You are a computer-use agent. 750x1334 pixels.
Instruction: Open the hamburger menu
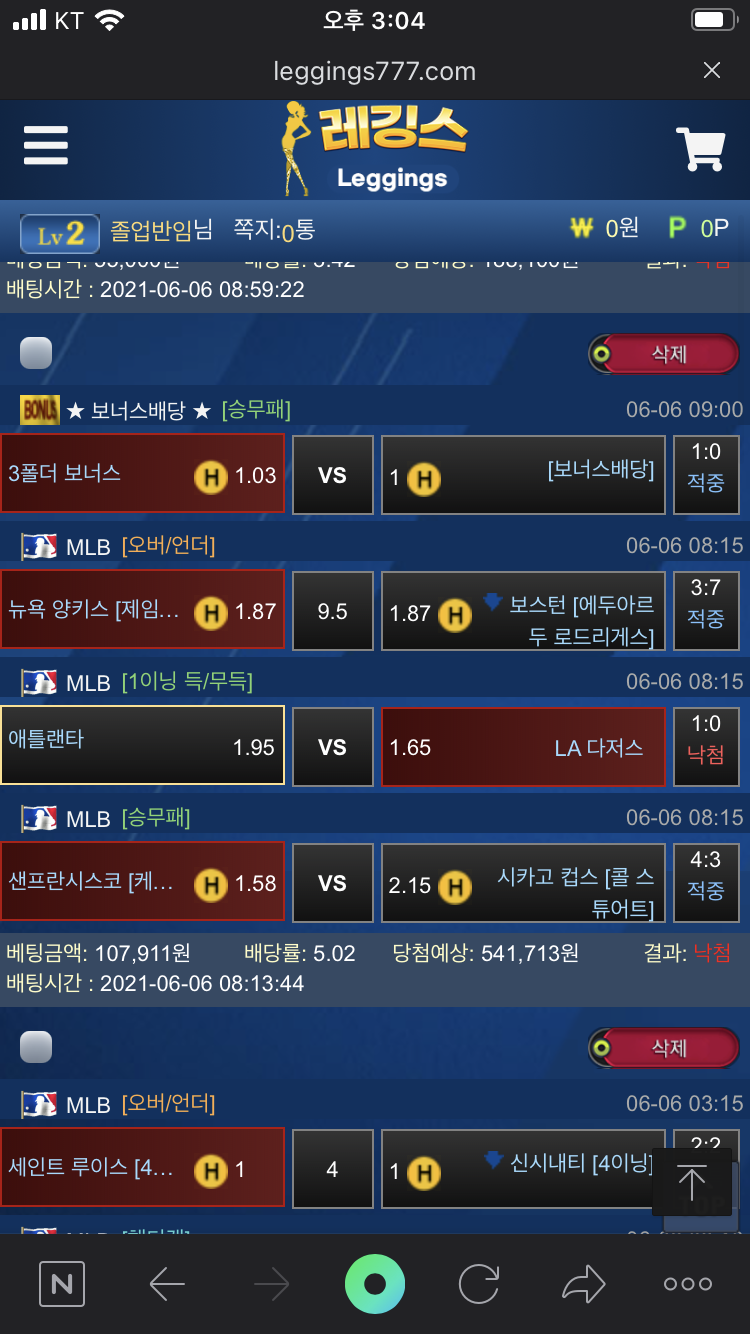(46, 146)
